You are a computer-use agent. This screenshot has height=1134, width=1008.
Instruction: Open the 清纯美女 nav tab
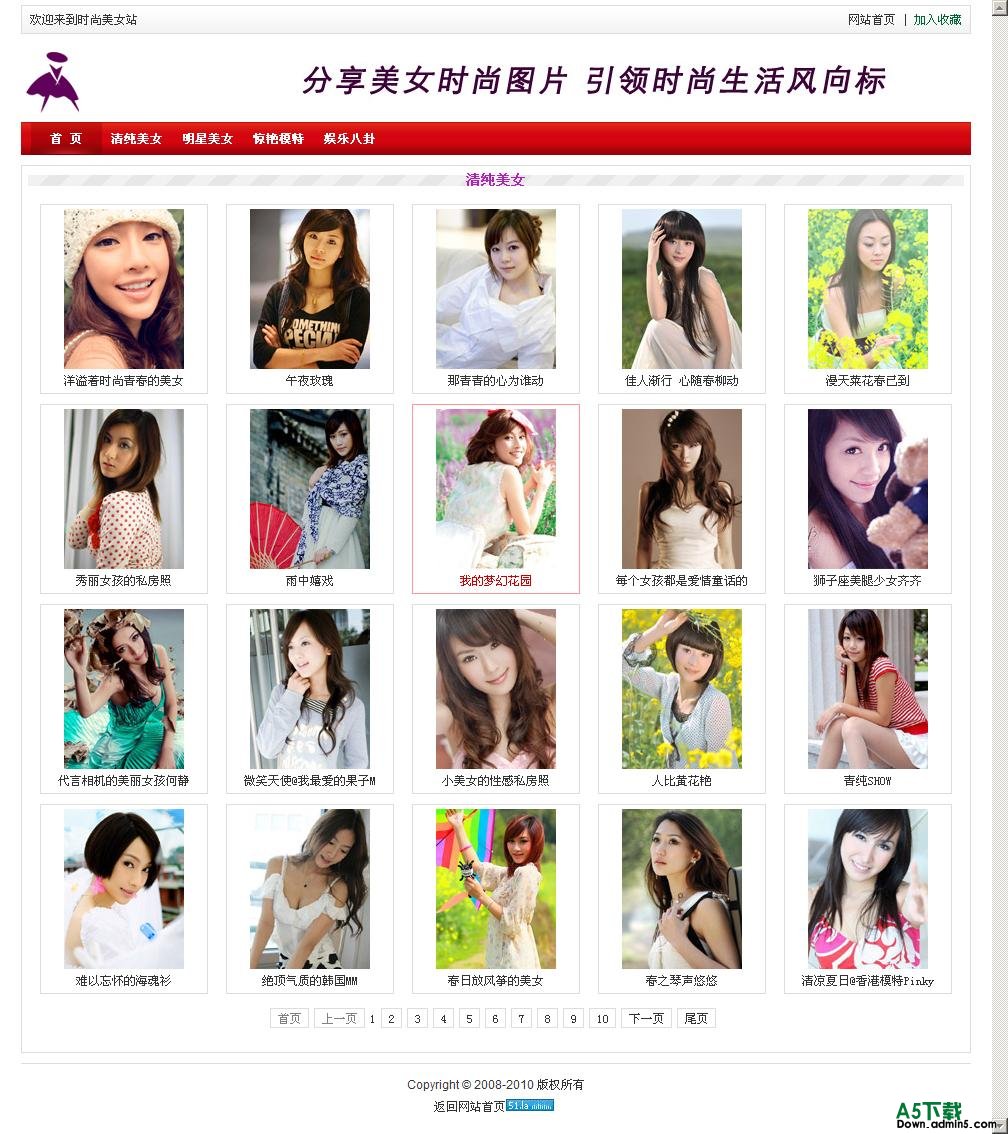coord(136,139)
